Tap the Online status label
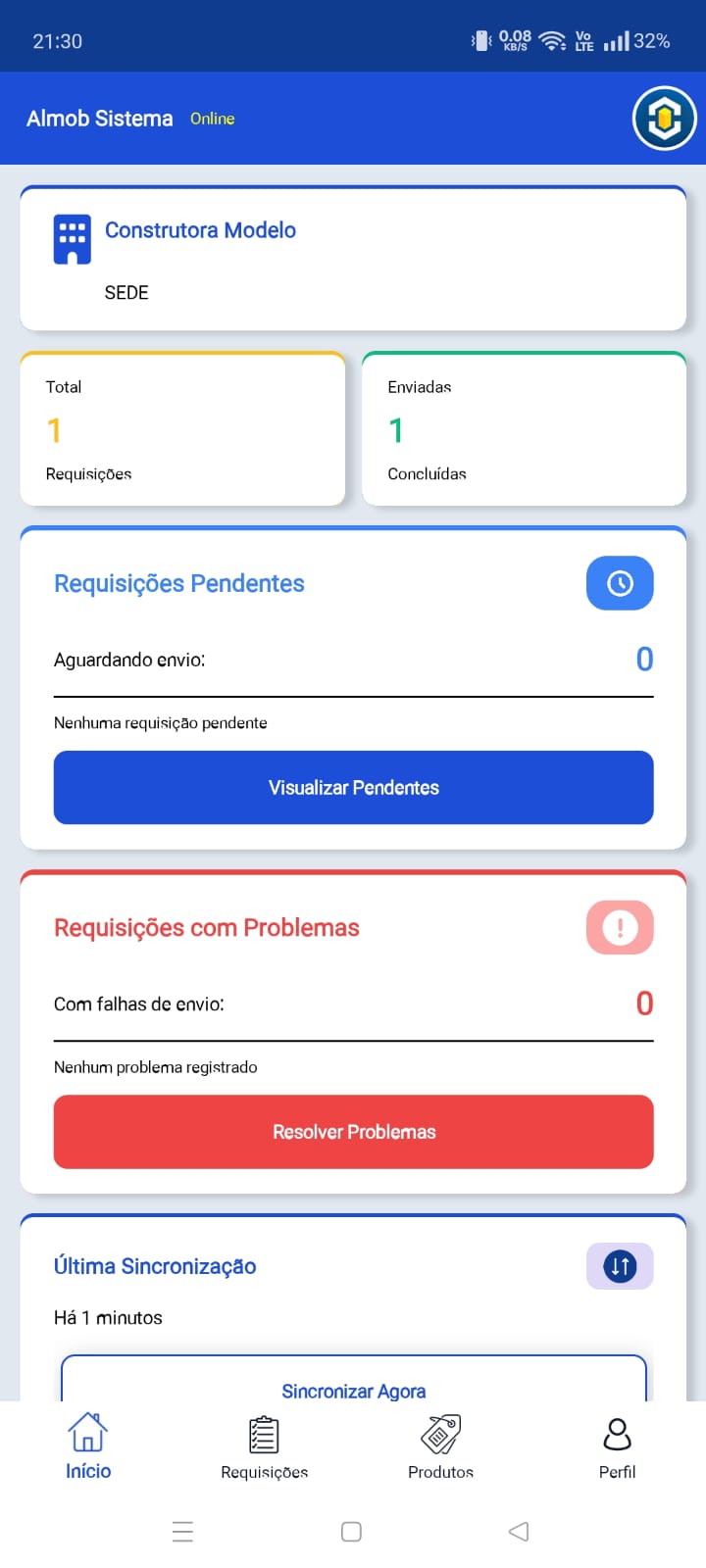Screen dimensions: 706x1568 [212, 119]
